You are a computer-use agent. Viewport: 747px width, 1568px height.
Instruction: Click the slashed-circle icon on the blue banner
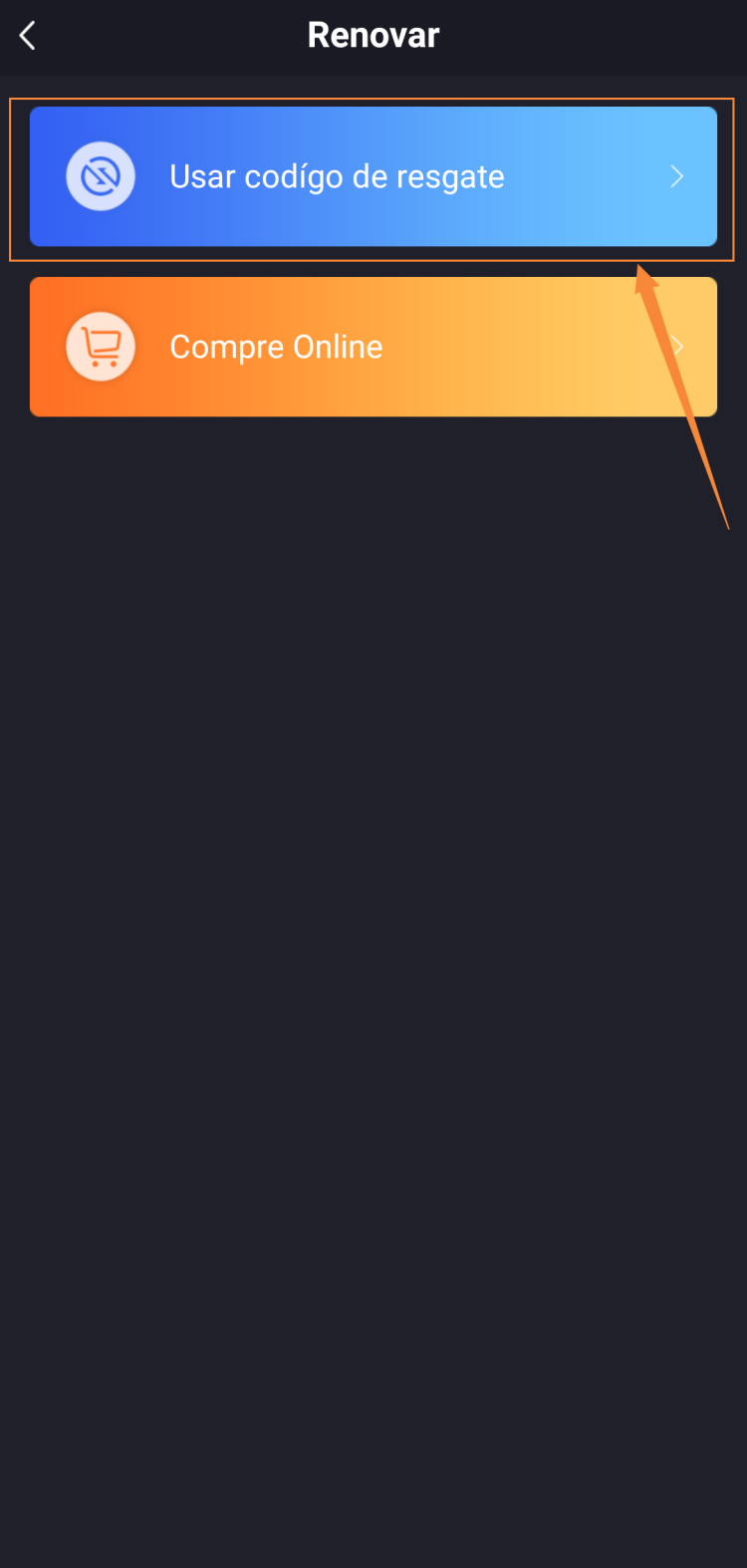pos(100,175)
